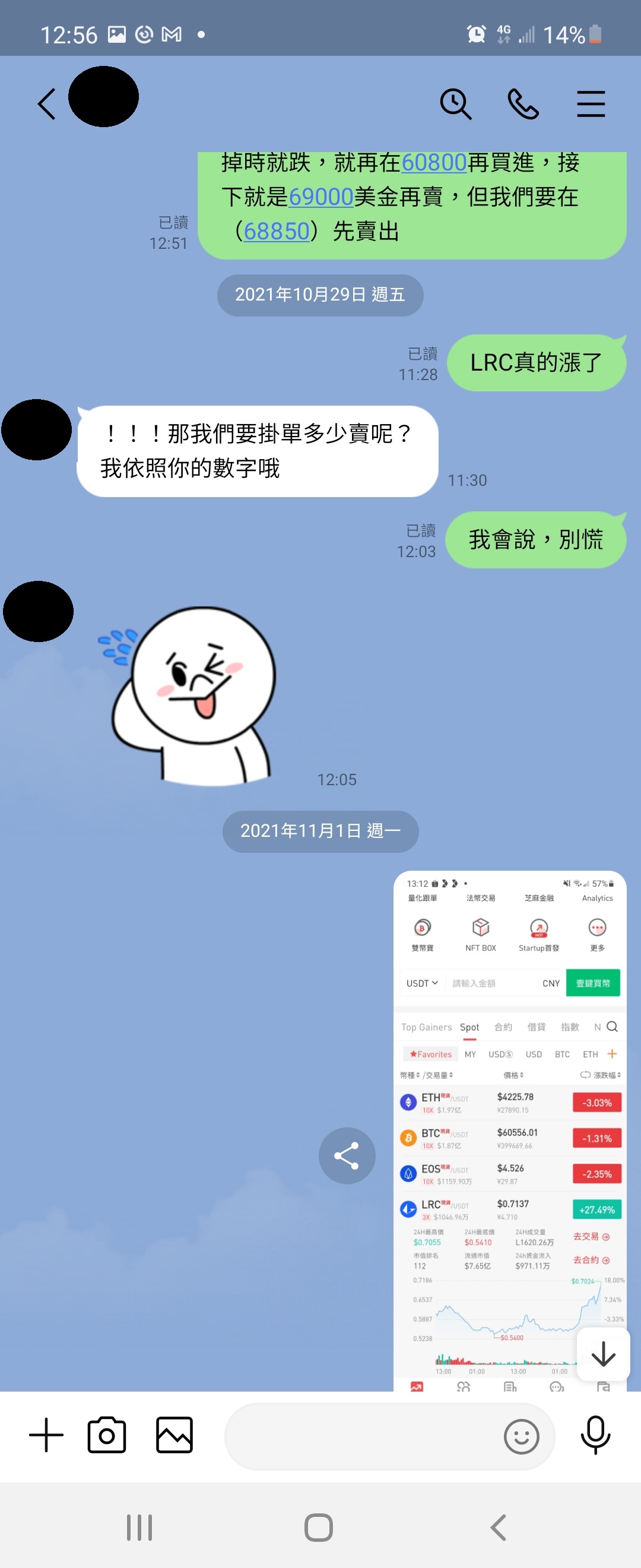Open the emoji and sticker picker
This screenshot has width=641, height=1568.
point(521,1437)
